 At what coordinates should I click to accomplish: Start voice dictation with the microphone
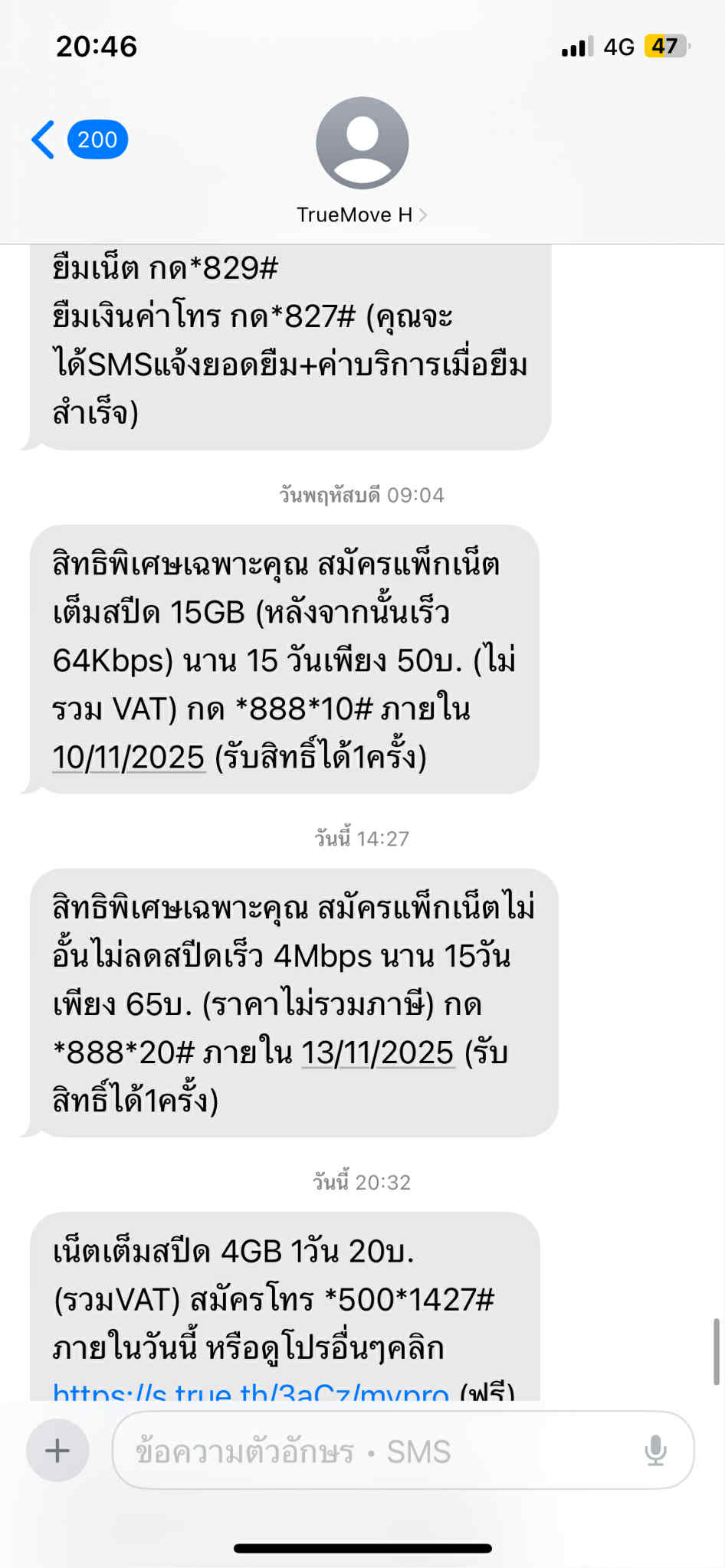coord(655,1450)
